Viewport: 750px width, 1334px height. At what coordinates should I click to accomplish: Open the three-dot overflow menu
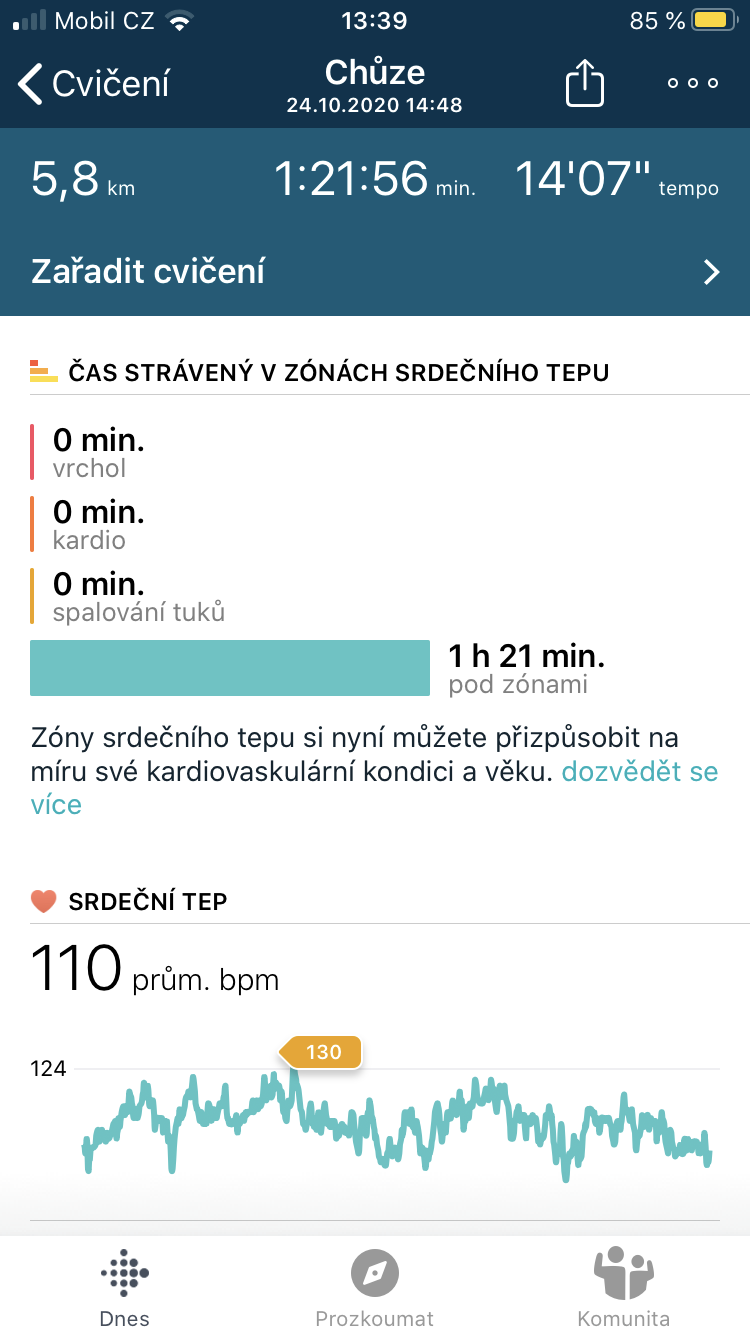tap(693, 84)
